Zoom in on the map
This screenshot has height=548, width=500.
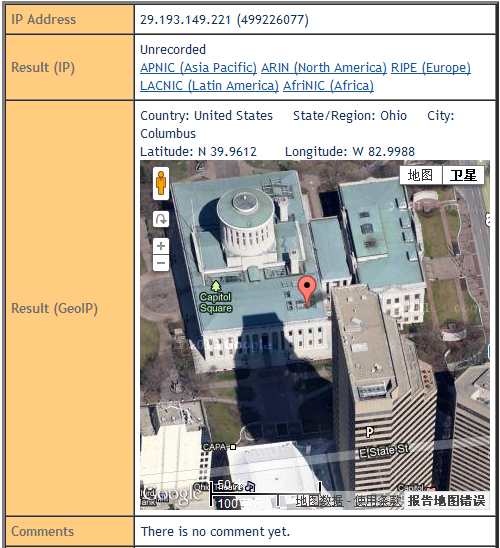tap(161, 246)
